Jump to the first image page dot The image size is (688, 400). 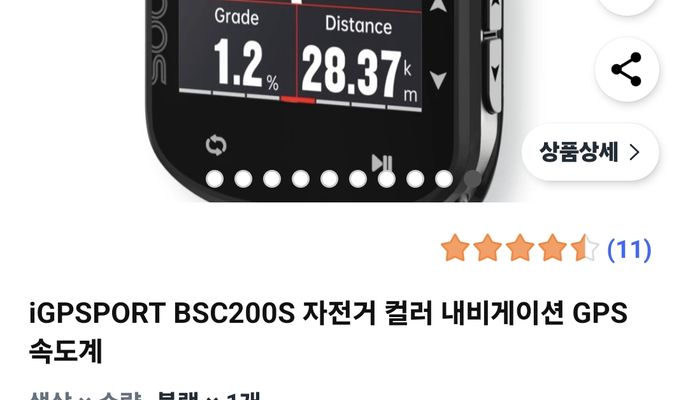[215, 179]
